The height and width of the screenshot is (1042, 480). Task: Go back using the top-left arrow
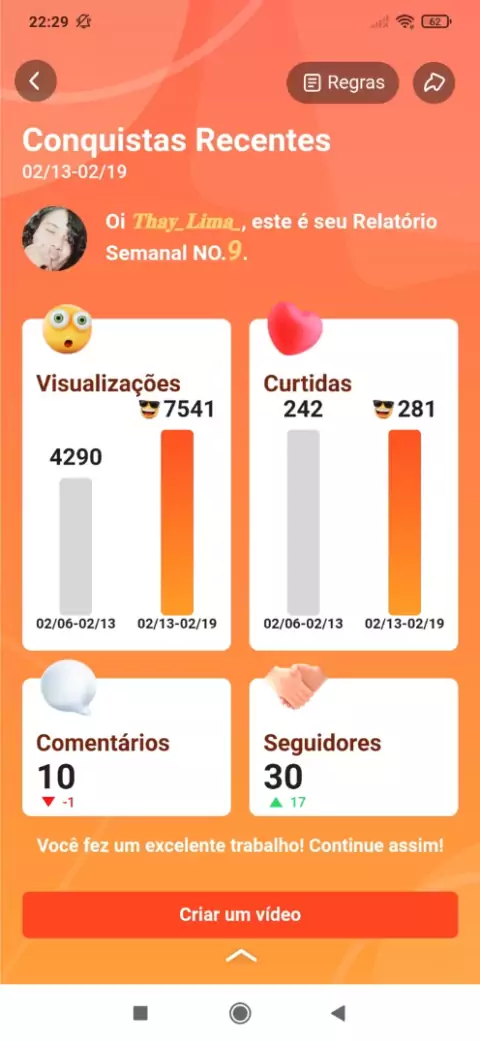point(35,82)
